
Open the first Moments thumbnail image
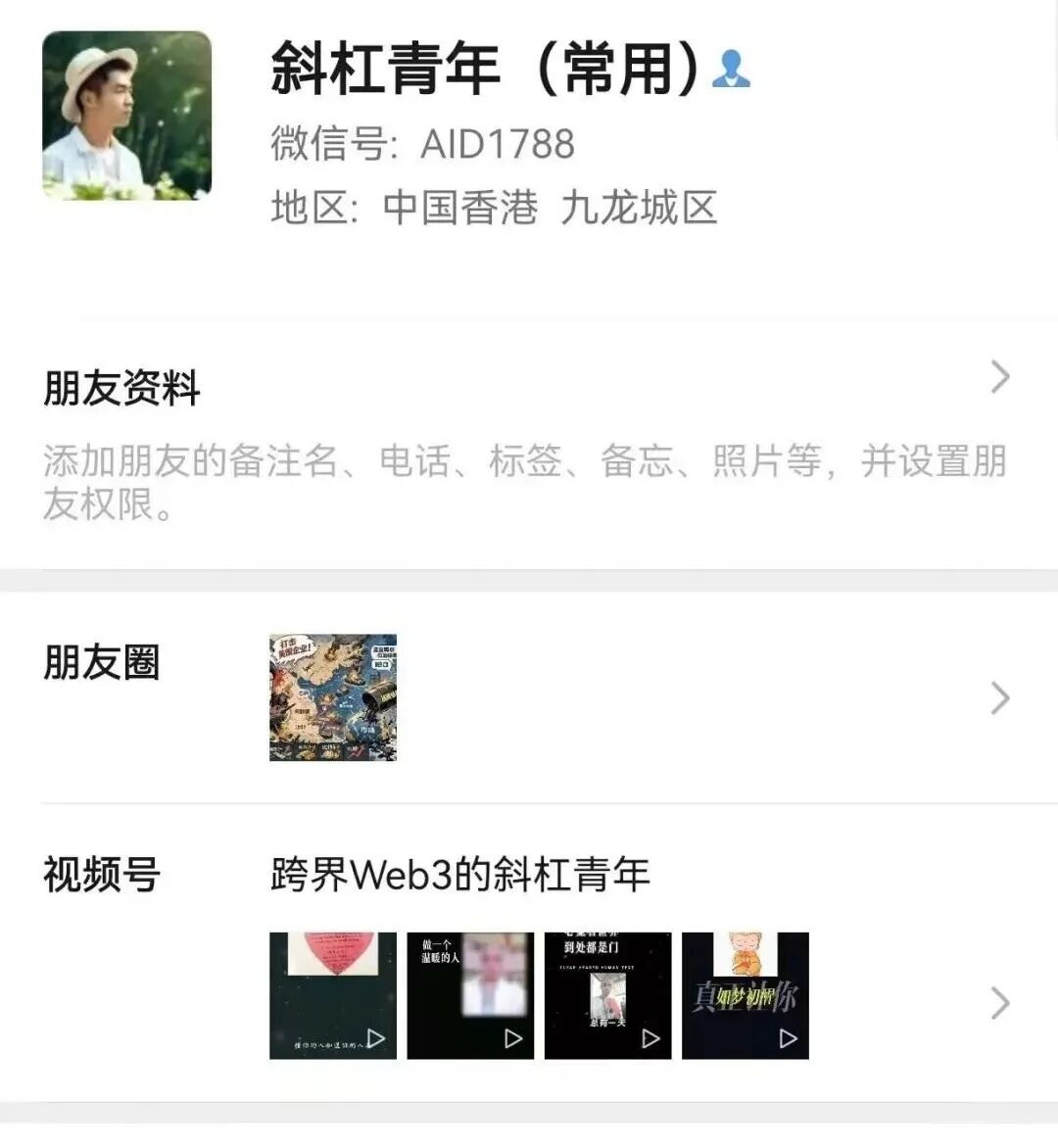(x=332, y=697)
